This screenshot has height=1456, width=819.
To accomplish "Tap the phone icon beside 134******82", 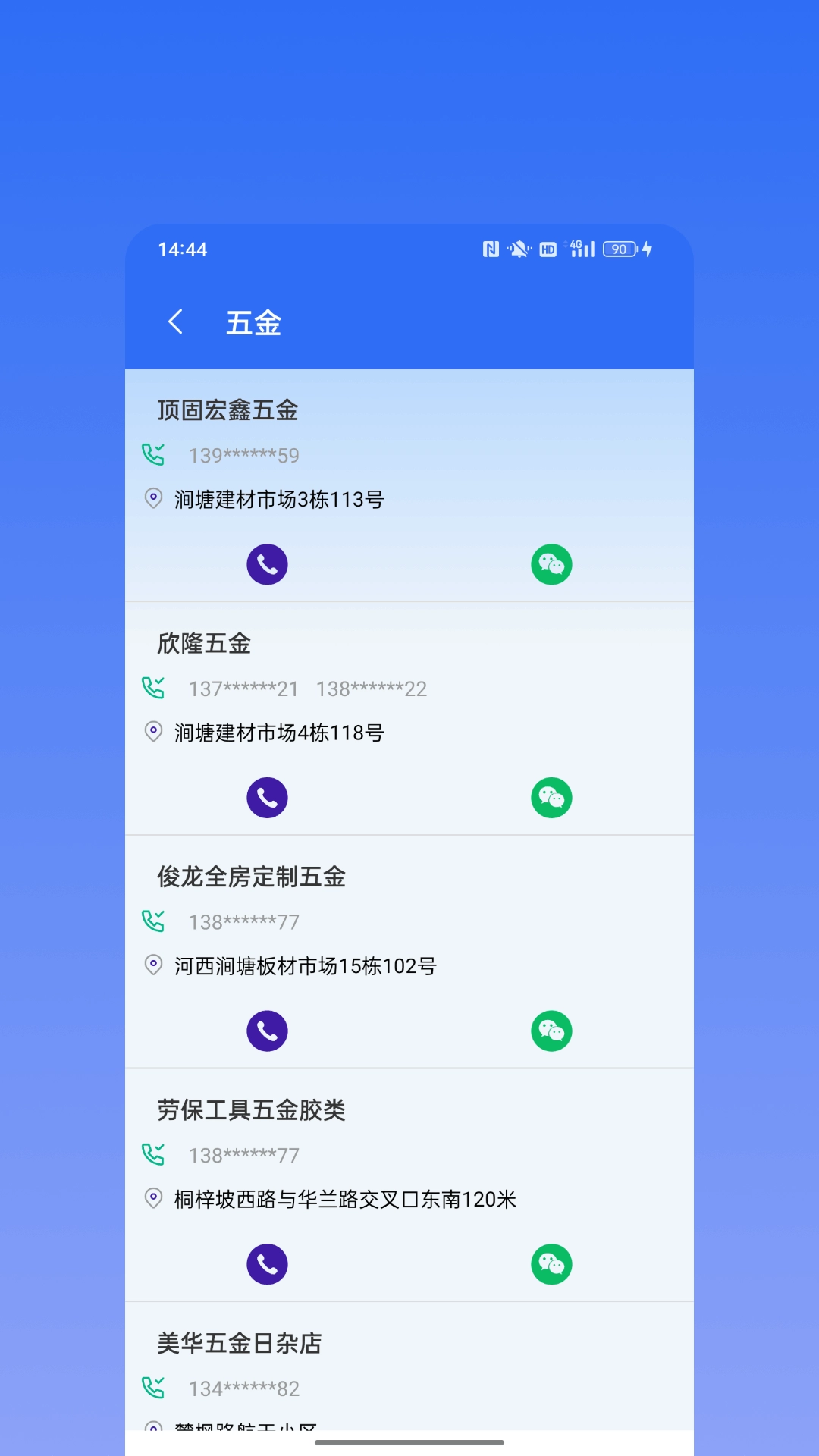I will click(154, 1388).
